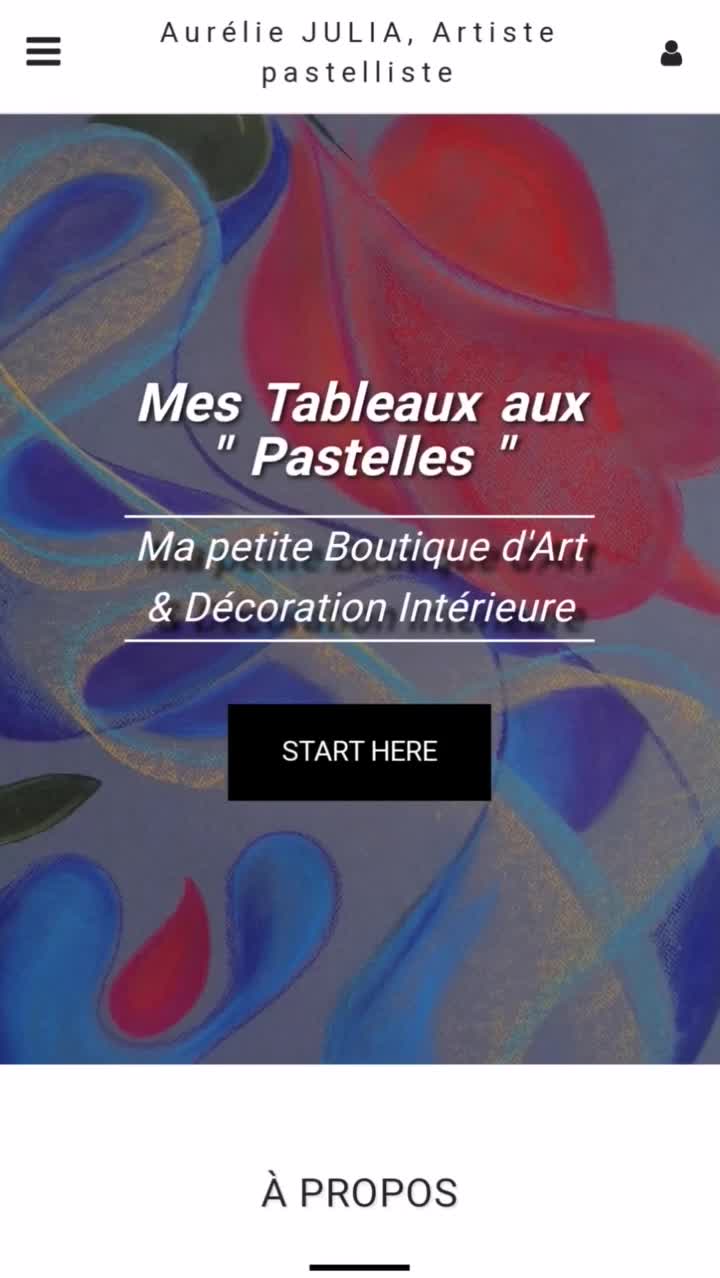Open the hamburger navigation menu
The width and height of the screenshot is (720, 1278).
click(x=43, y=51)
